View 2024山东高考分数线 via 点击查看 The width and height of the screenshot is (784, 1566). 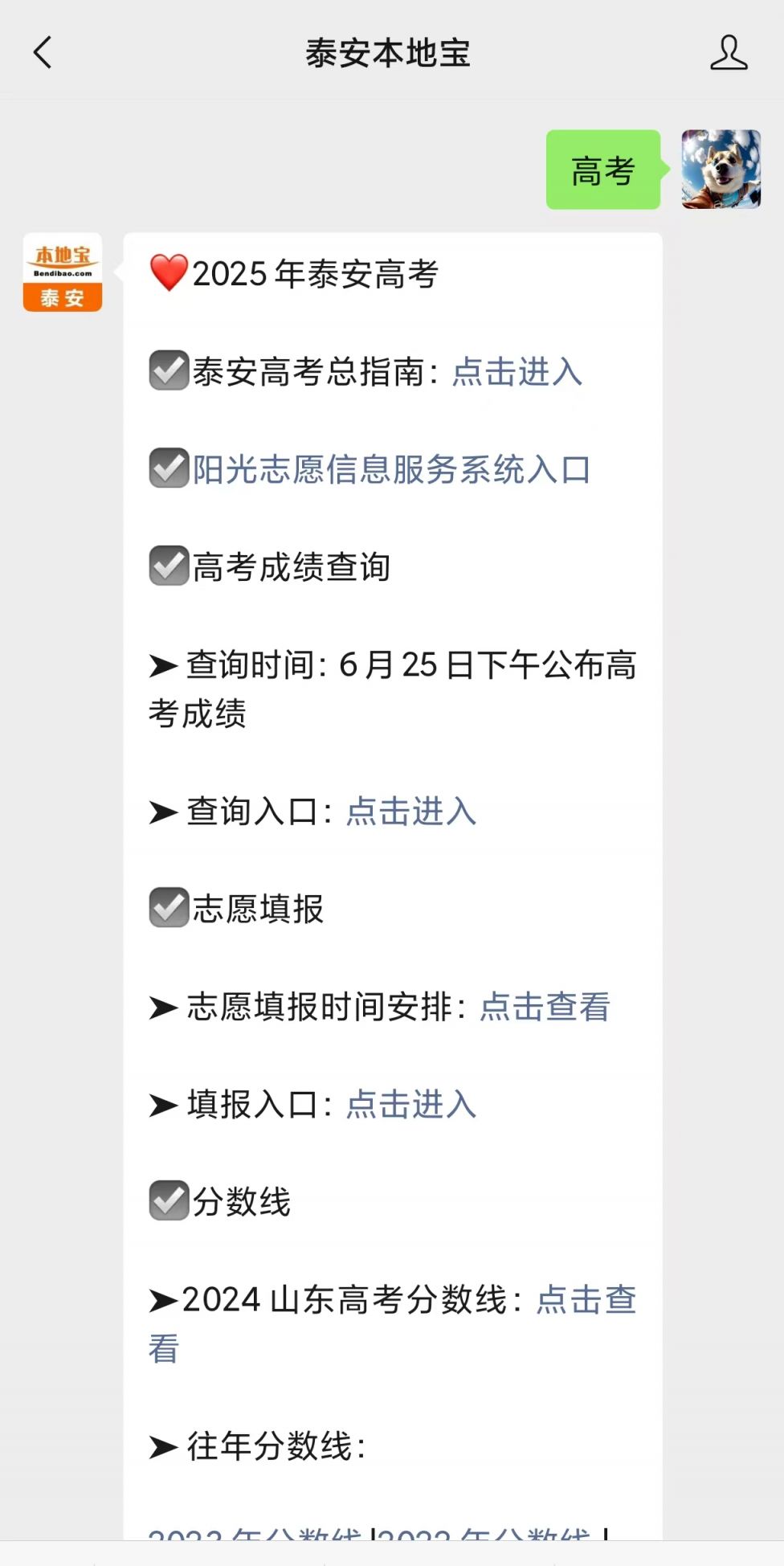(586, 1299)
